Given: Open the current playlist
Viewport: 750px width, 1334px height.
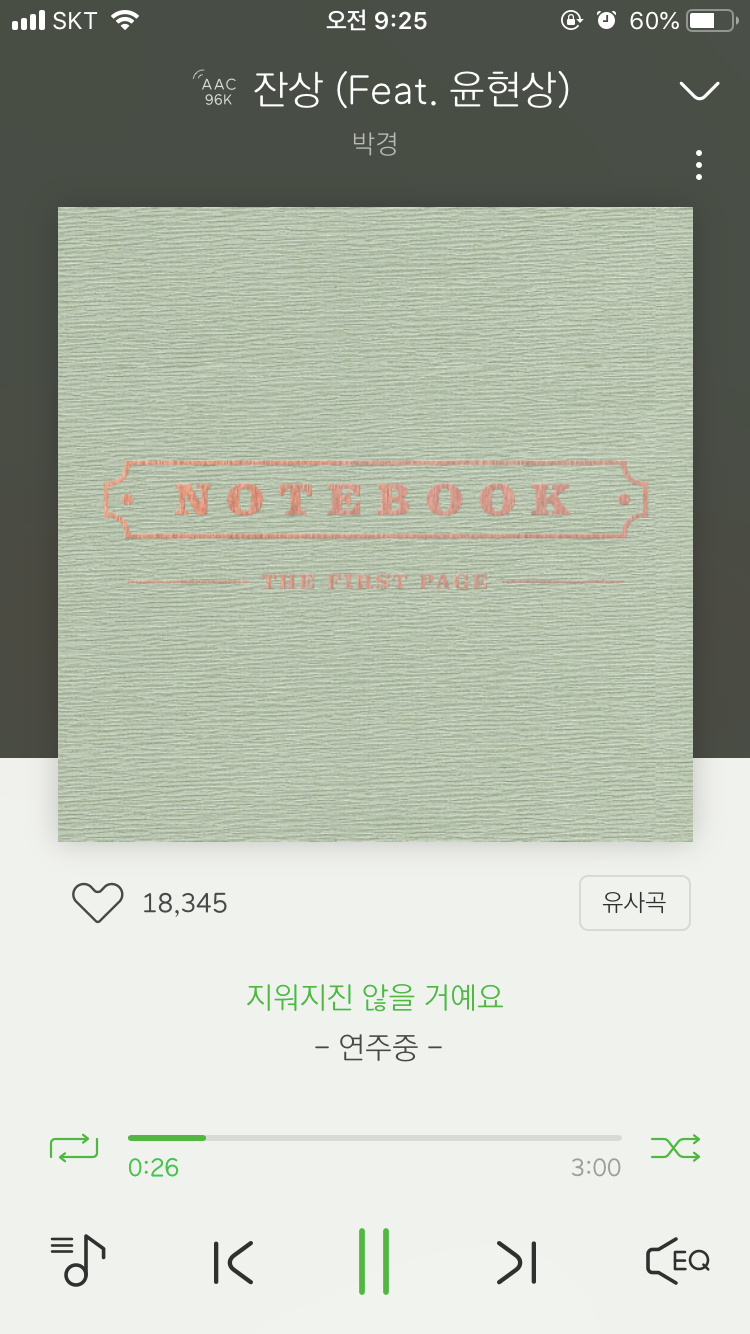Looking at the screenshot, I should pyautogui.click(x=78, y=1260).
